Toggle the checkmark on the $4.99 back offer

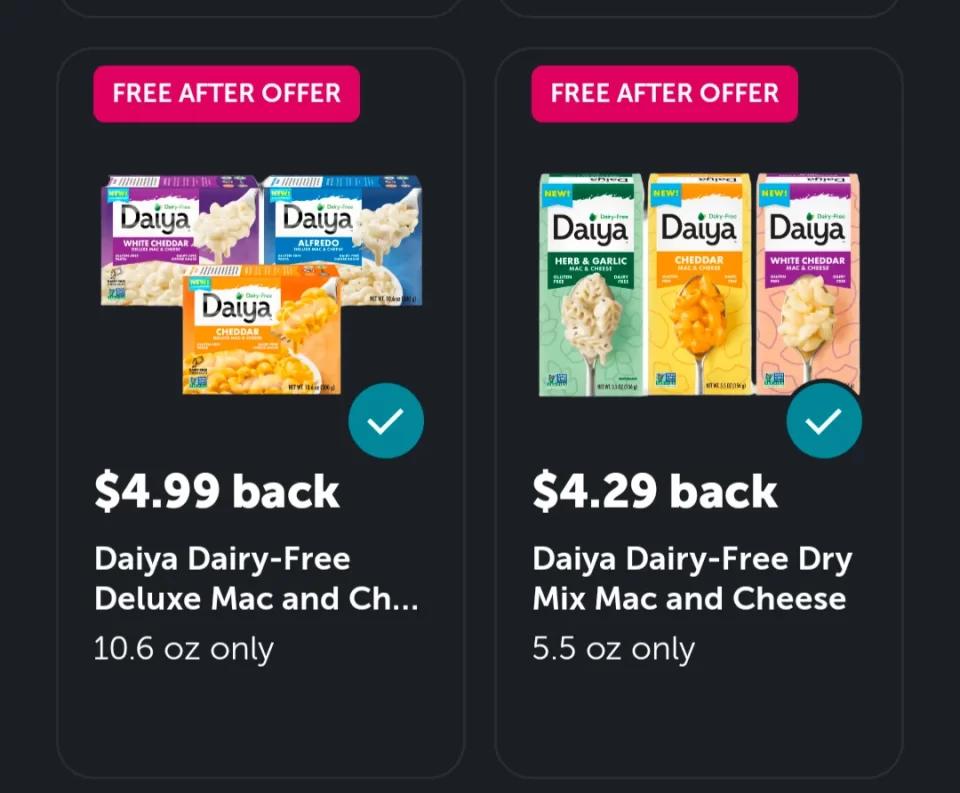pos(386,421)
